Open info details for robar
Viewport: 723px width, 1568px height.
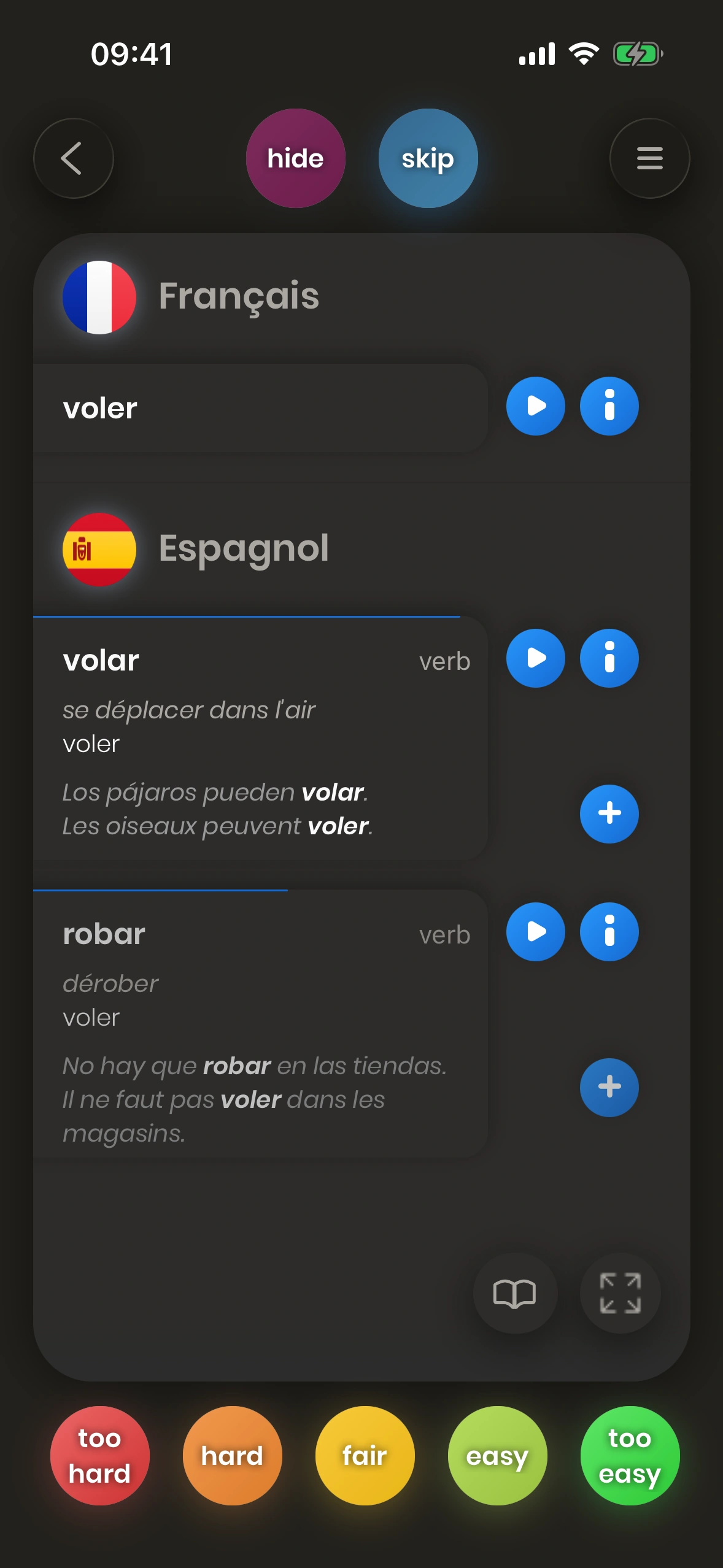coord(609,932)
